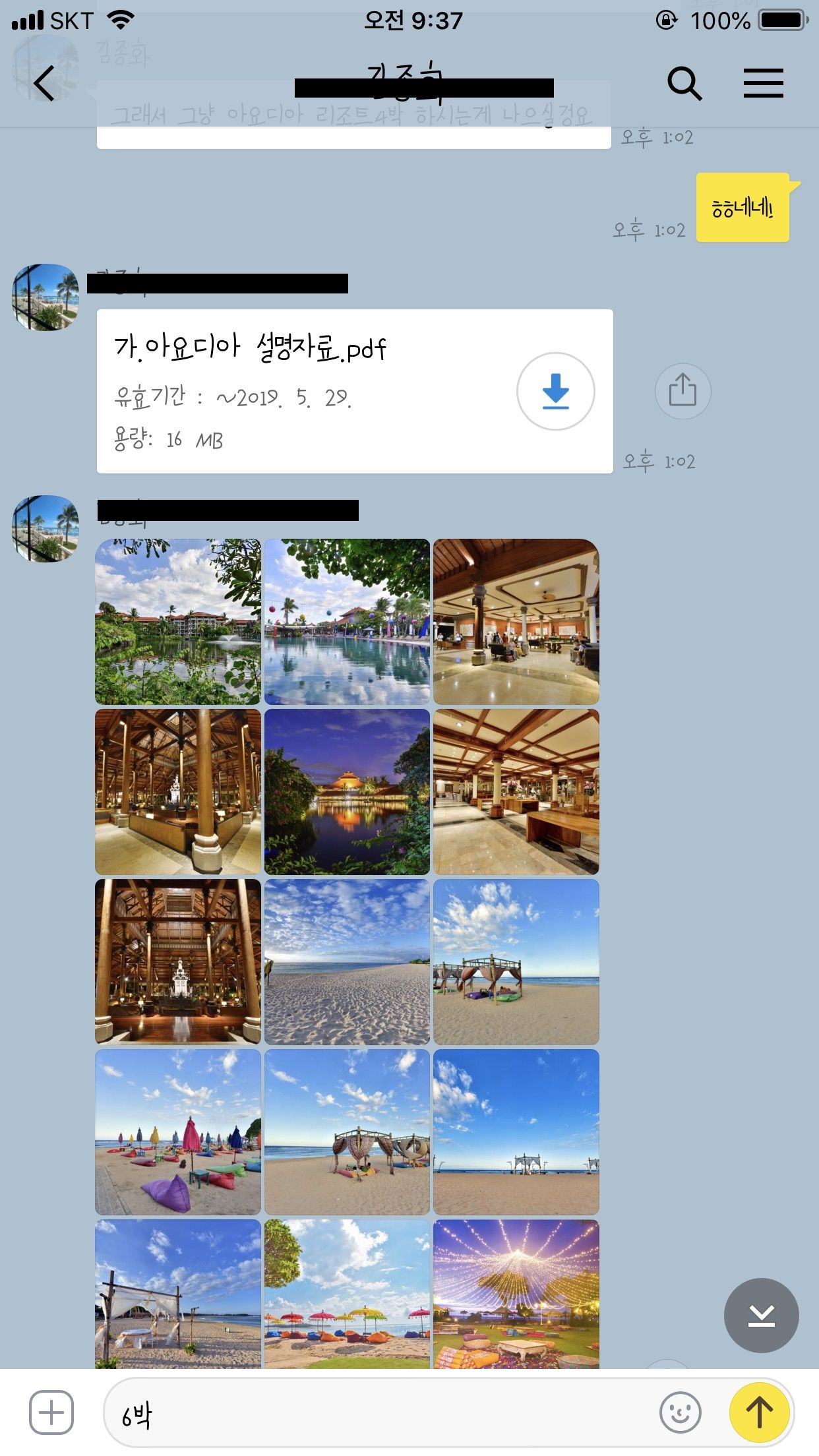Open the chat room hamburger menu

pyautogui.click(x=763, y=84)
